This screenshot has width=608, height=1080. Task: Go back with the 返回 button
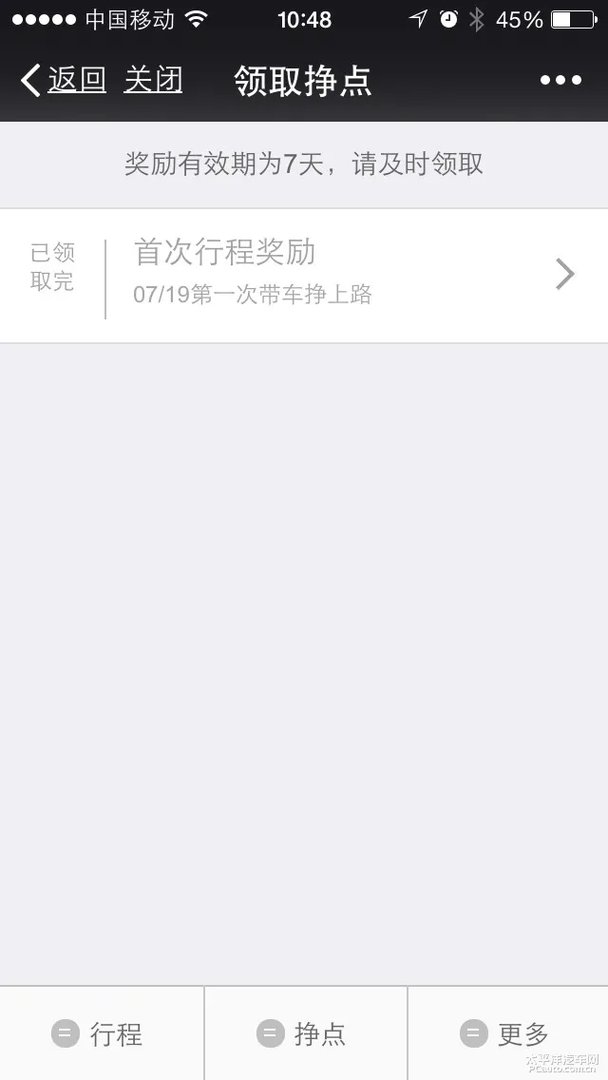coord(64,81)
